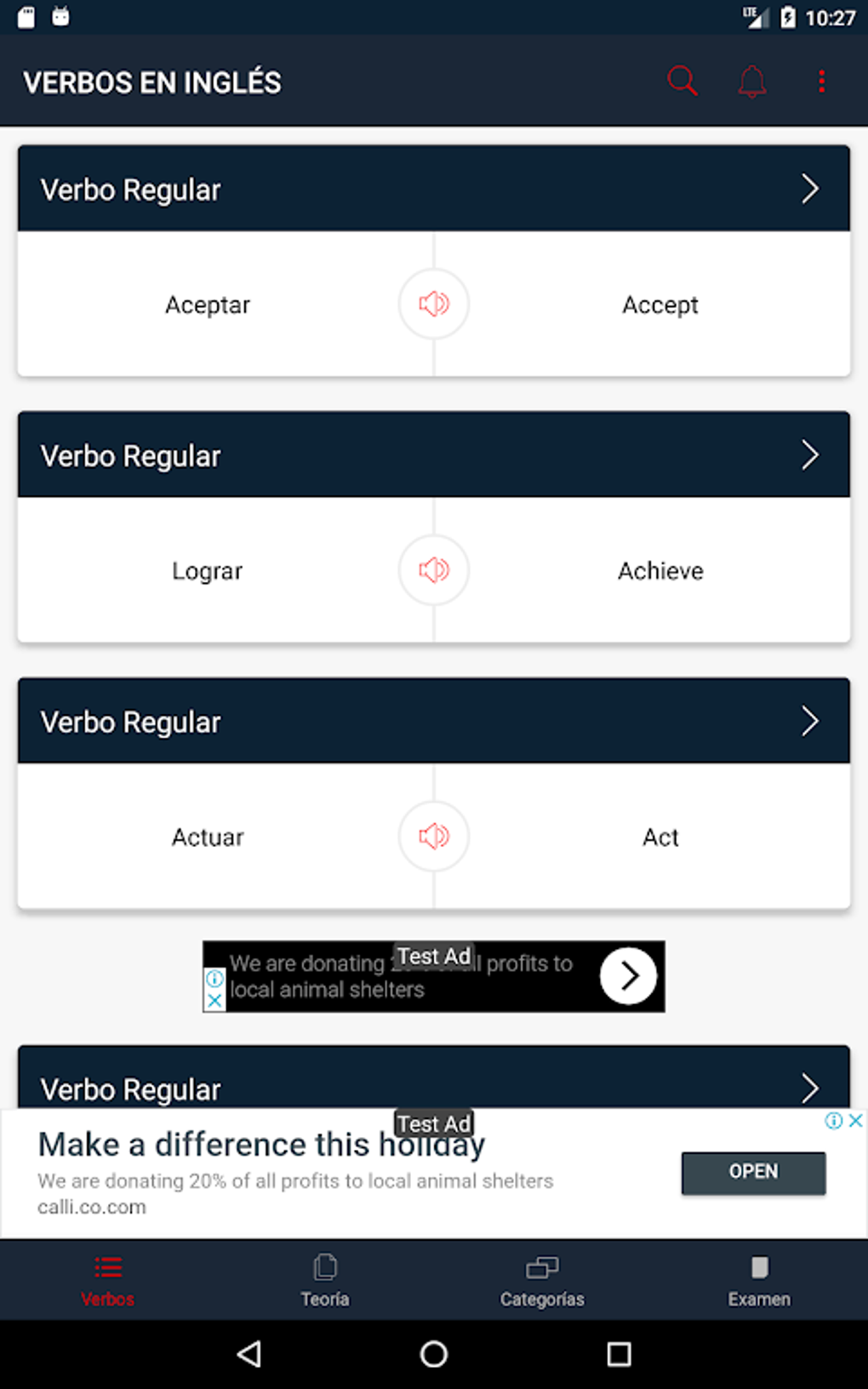
Task: Play pronunciation audio for Aceptar
Action: tap(433, 304)
